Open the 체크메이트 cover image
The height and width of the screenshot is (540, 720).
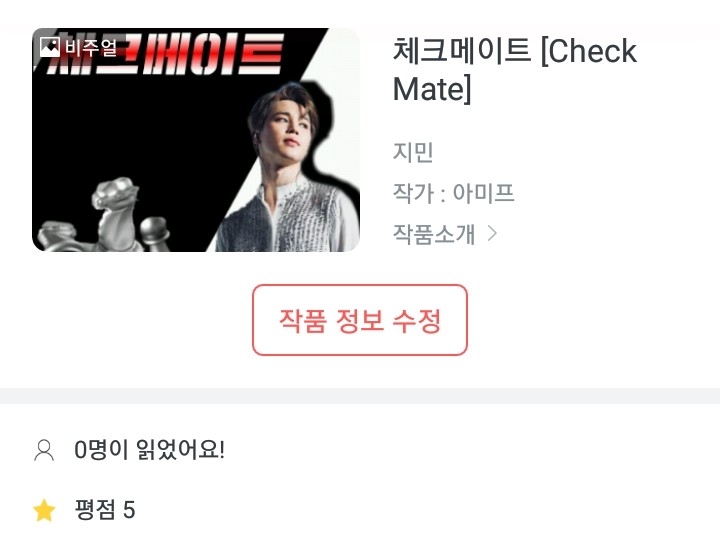pyautogui.click(x=195, y=140)
